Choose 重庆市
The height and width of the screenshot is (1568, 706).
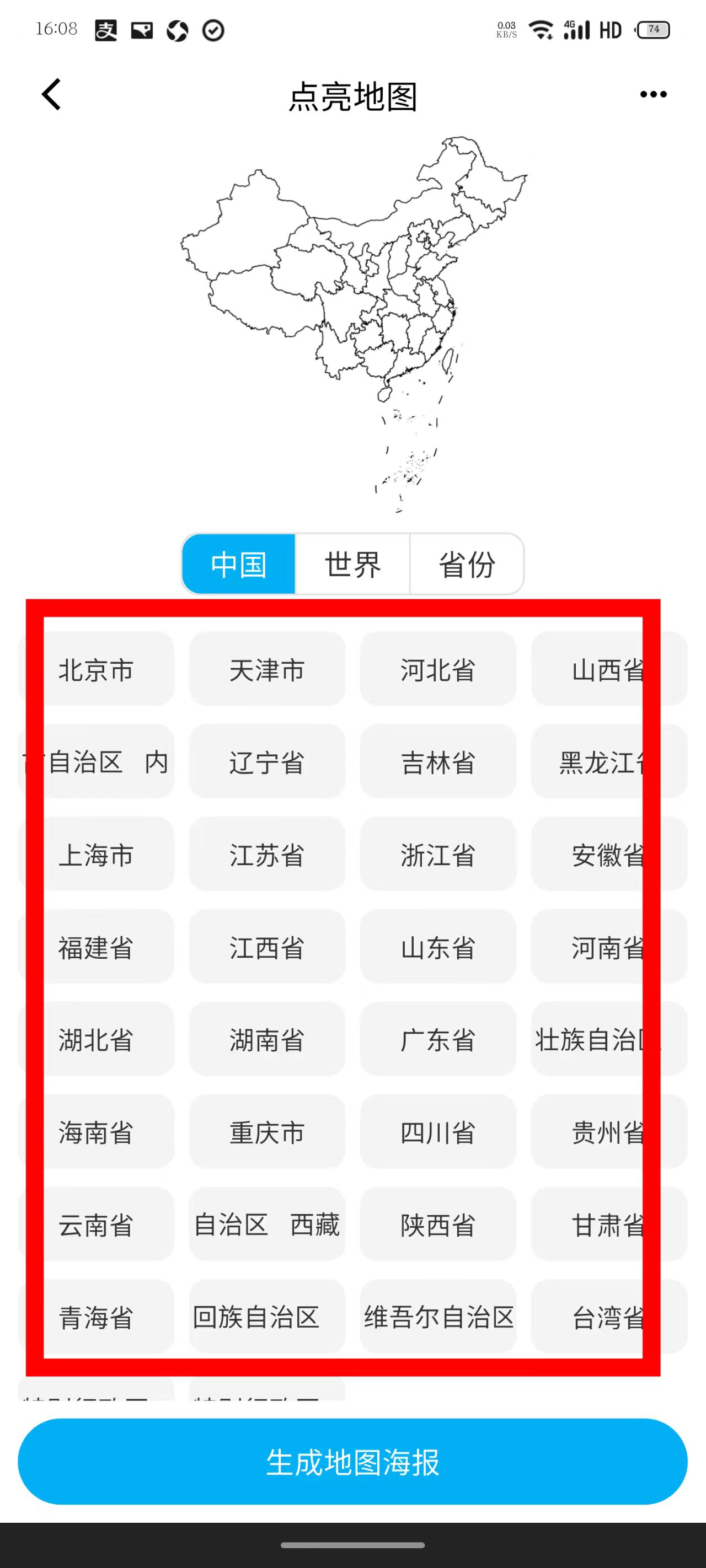point(267,1132)
